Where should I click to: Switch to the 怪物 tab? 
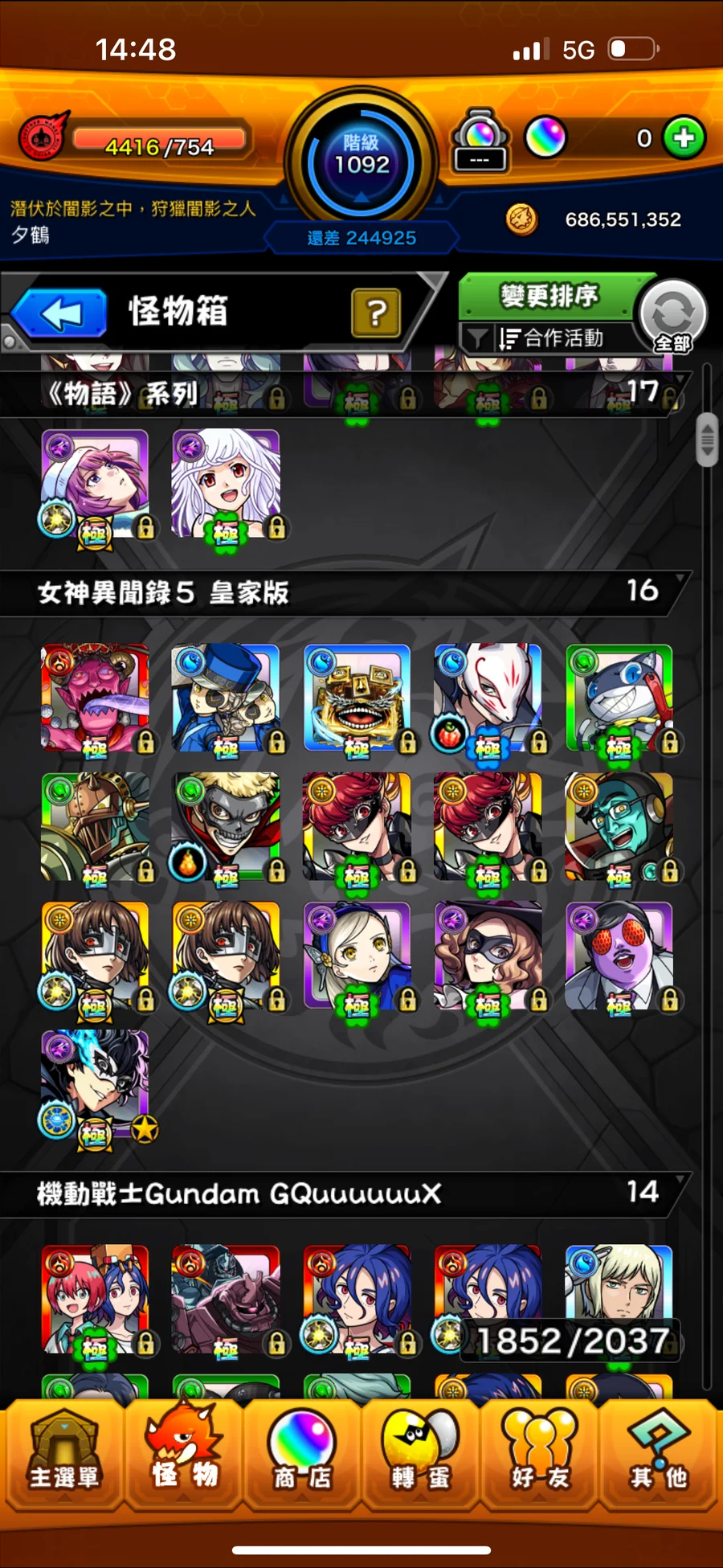click(x=183, y=1455)
